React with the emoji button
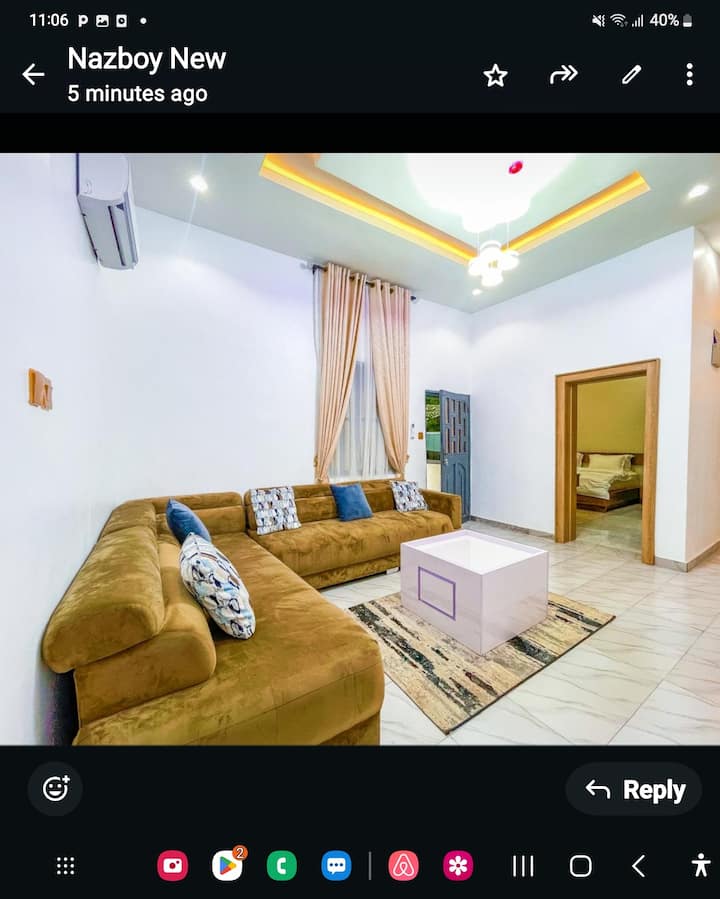 [x=56, y=789]
